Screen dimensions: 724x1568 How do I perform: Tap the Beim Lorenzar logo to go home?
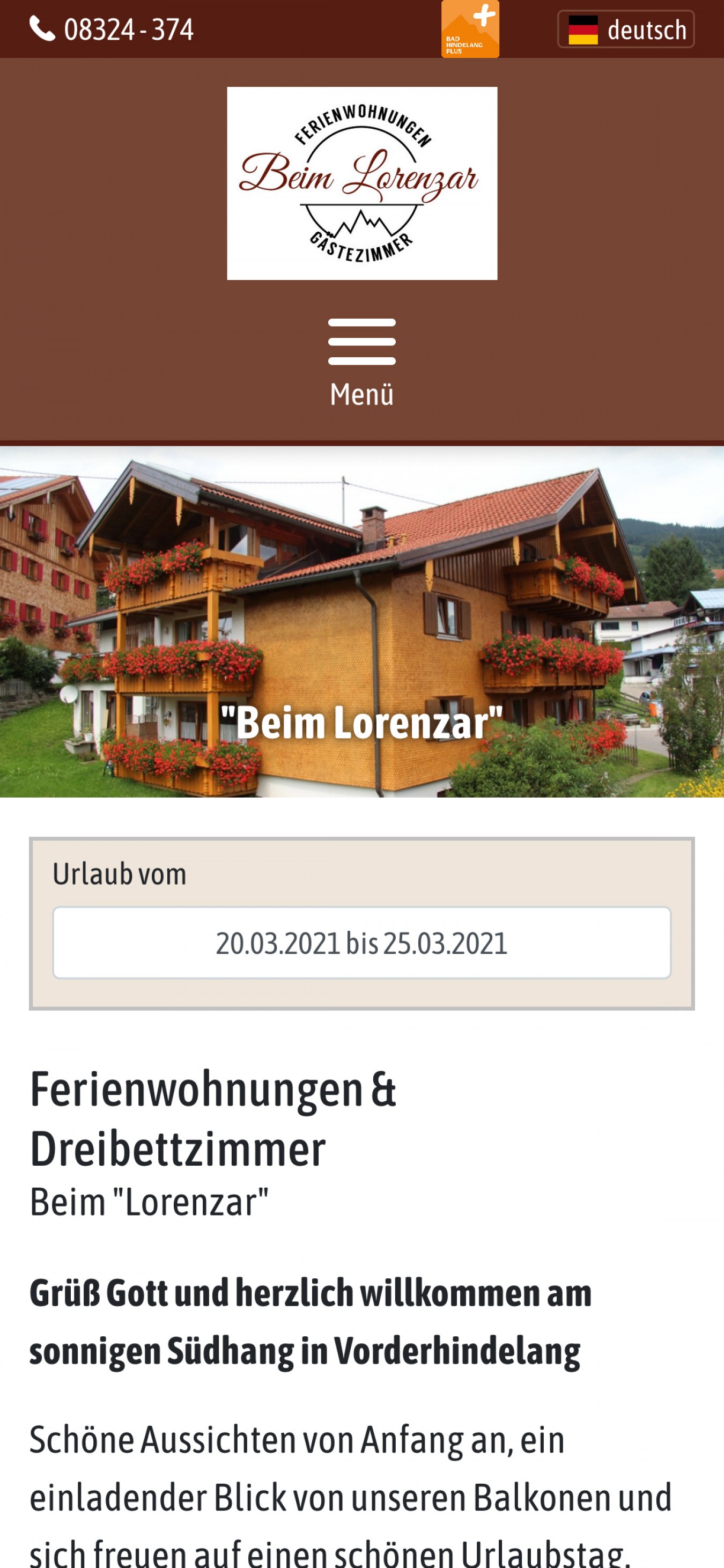pos(362,183)
